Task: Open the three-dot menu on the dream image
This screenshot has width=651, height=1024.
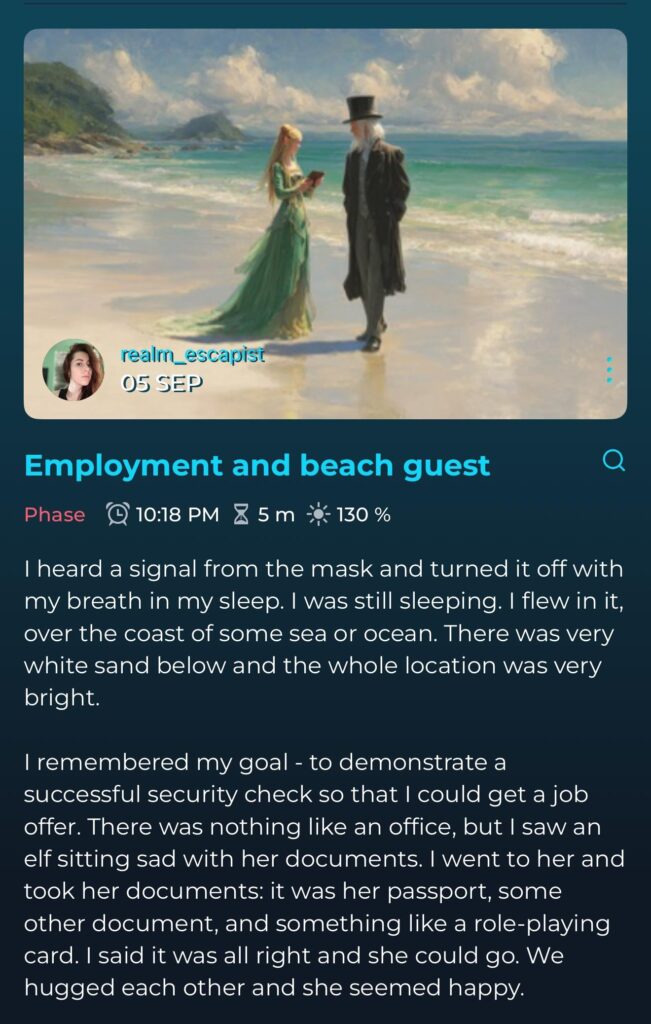Action: 609,370
